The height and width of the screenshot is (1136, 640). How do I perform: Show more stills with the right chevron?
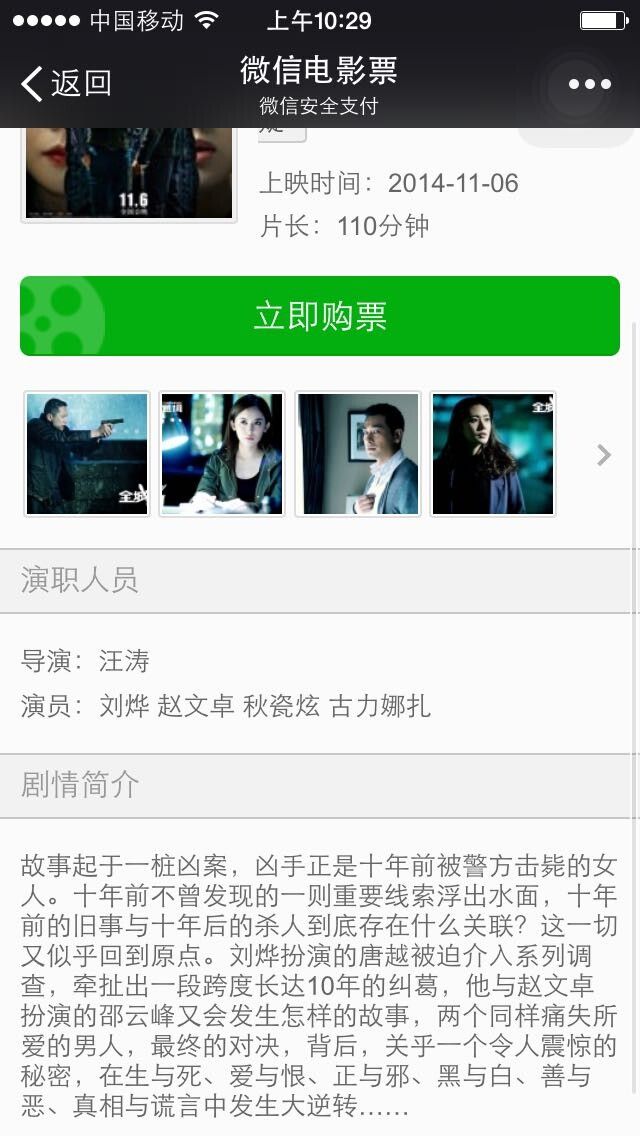pos(604,455)
